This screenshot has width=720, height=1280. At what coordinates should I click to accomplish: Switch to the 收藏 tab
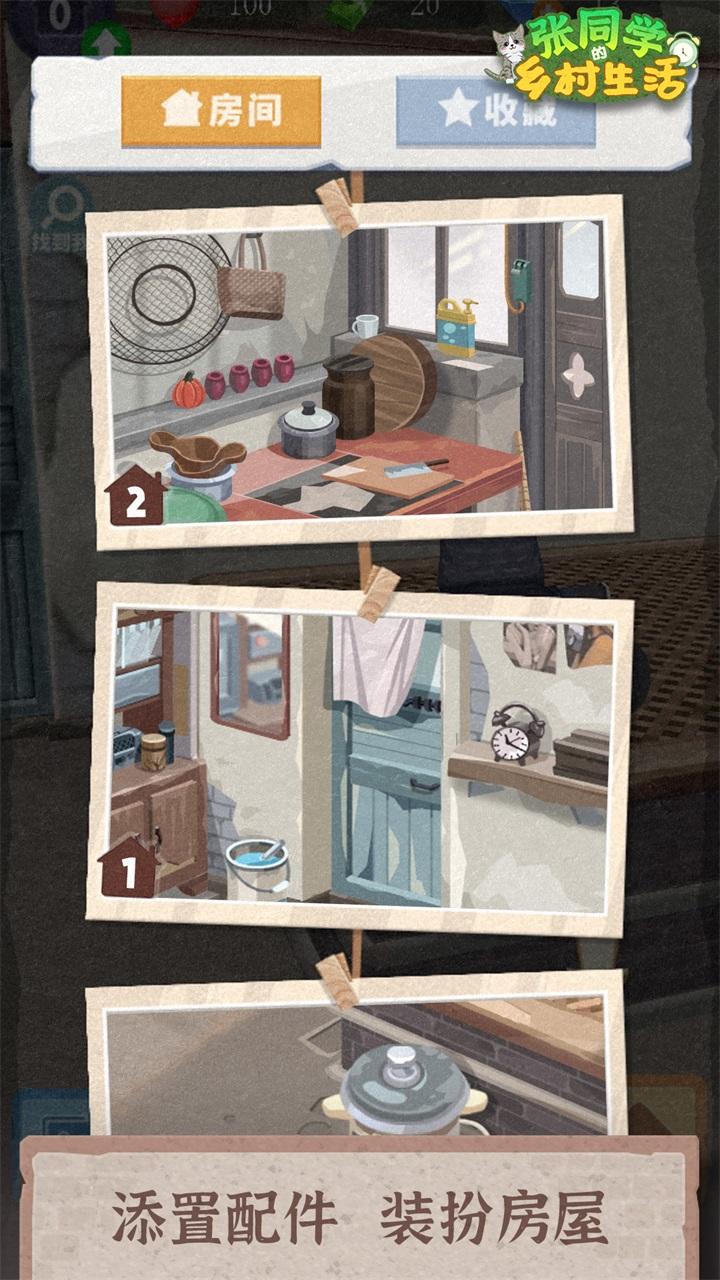[x=496, y=111]
